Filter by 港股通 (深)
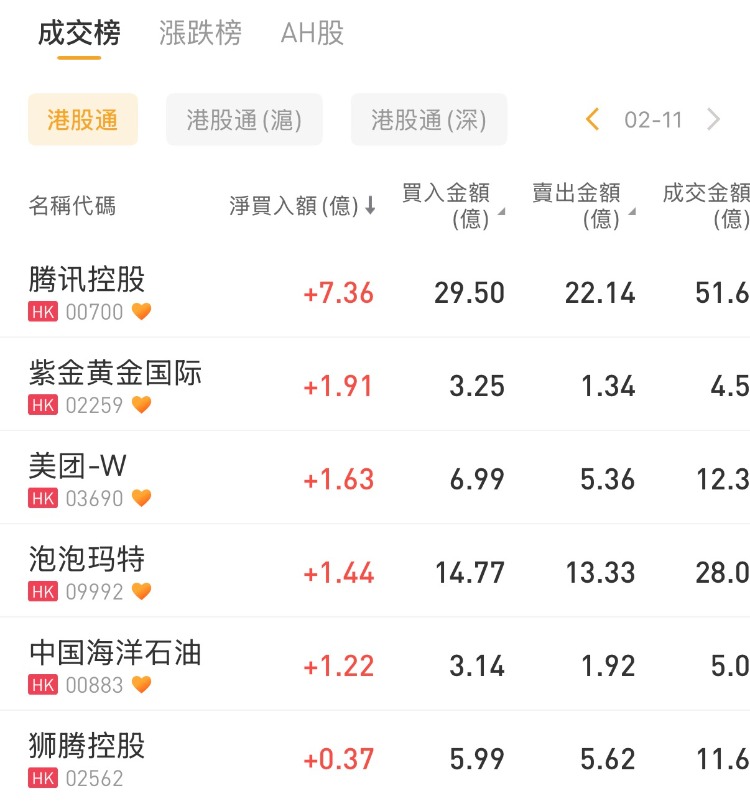The width and height of the screenshot is (750, 801). click(428, 121)
